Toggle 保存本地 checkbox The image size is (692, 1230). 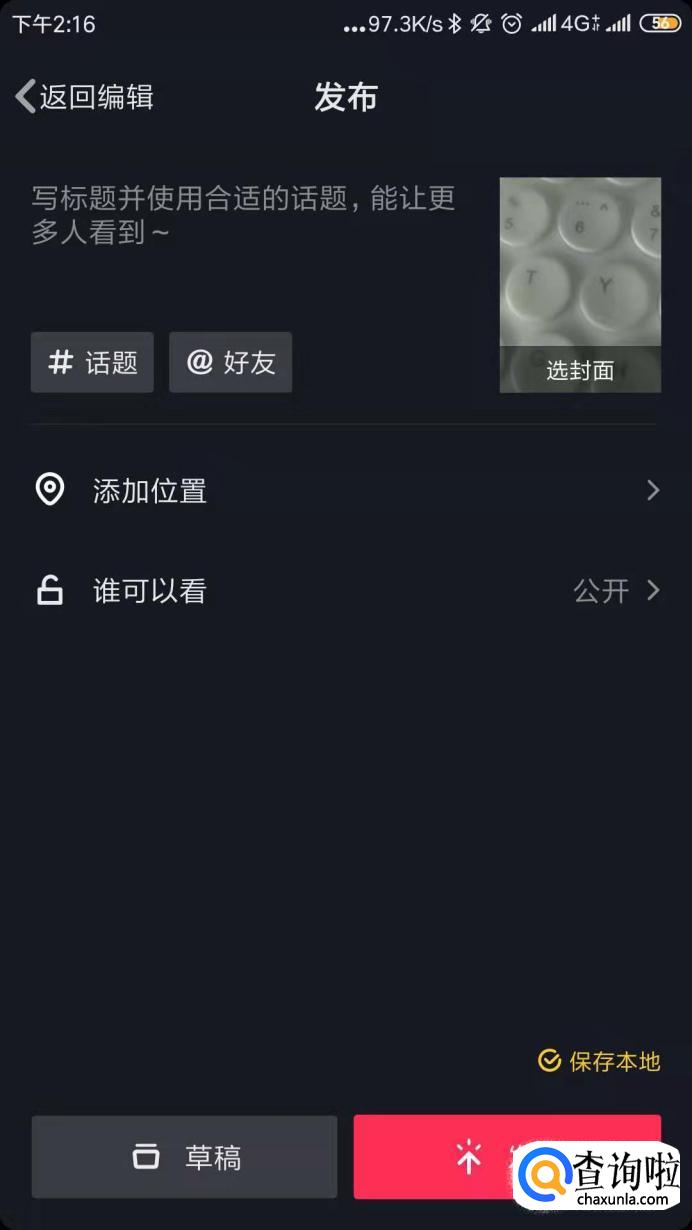(x=598, y=1061)
